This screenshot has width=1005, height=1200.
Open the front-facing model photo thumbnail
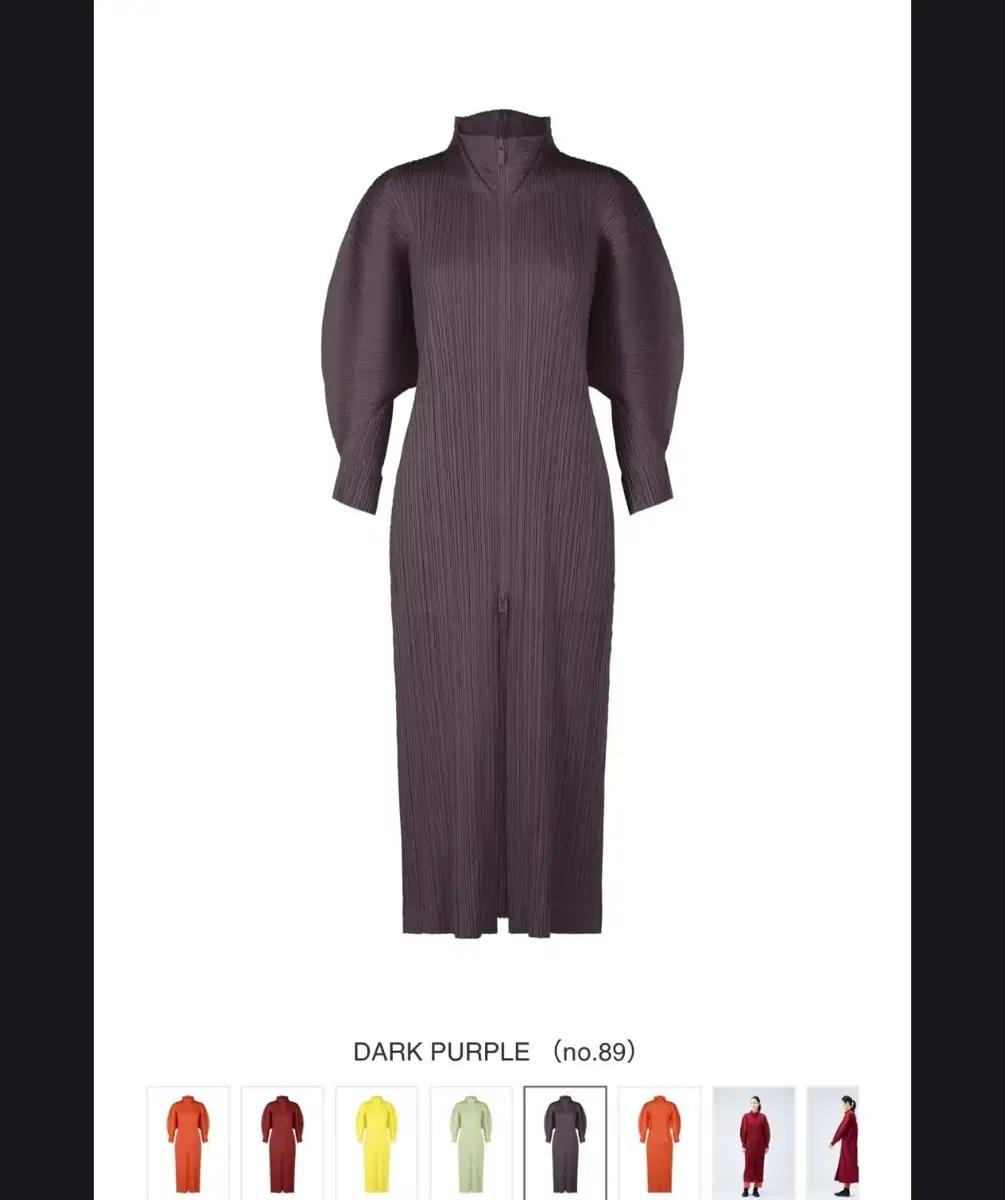[x=754, y=1142]
